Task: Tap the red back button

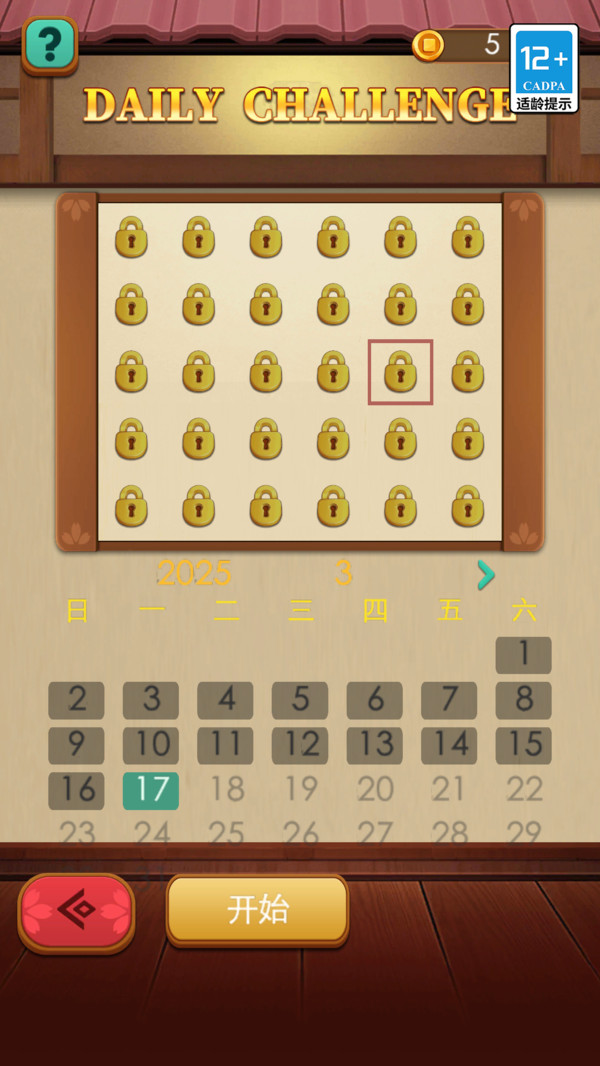Action: point(76,911)
